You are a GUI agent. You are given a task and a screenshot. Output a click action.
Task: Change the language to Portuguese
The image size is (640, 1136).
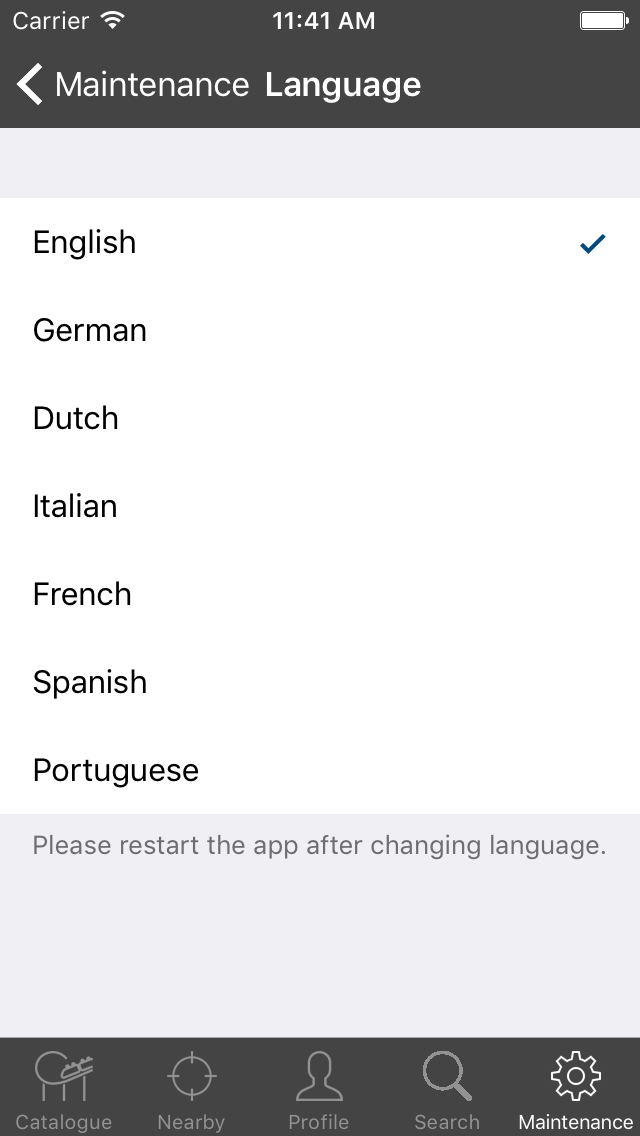(320, 770)
